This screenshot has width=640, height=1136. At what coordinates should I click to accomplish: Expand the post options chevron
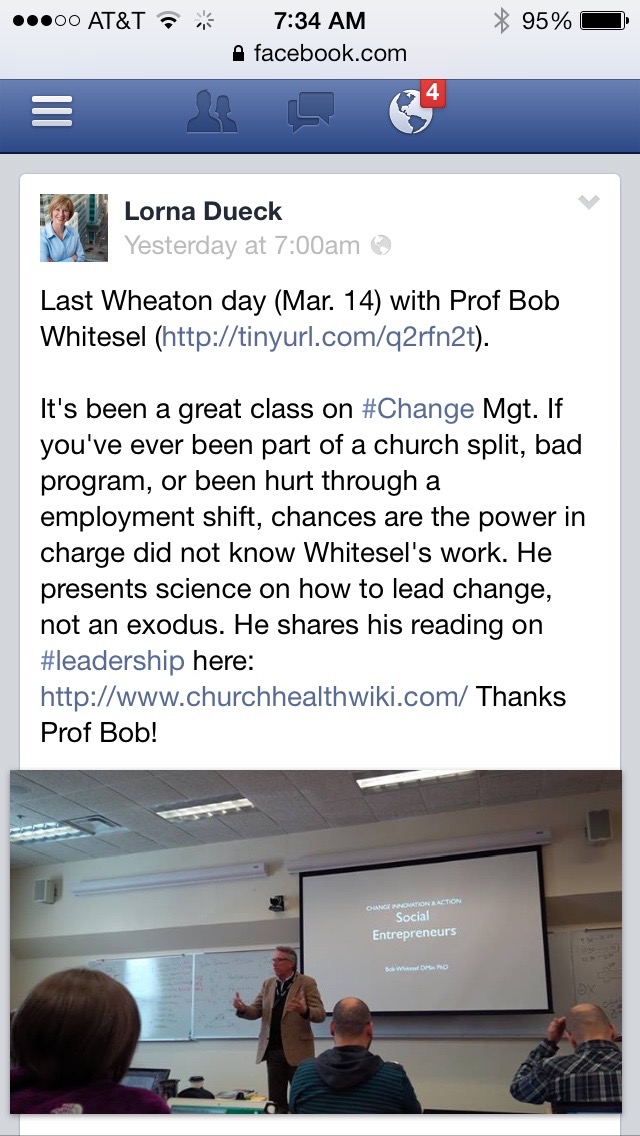pos(589,203)
